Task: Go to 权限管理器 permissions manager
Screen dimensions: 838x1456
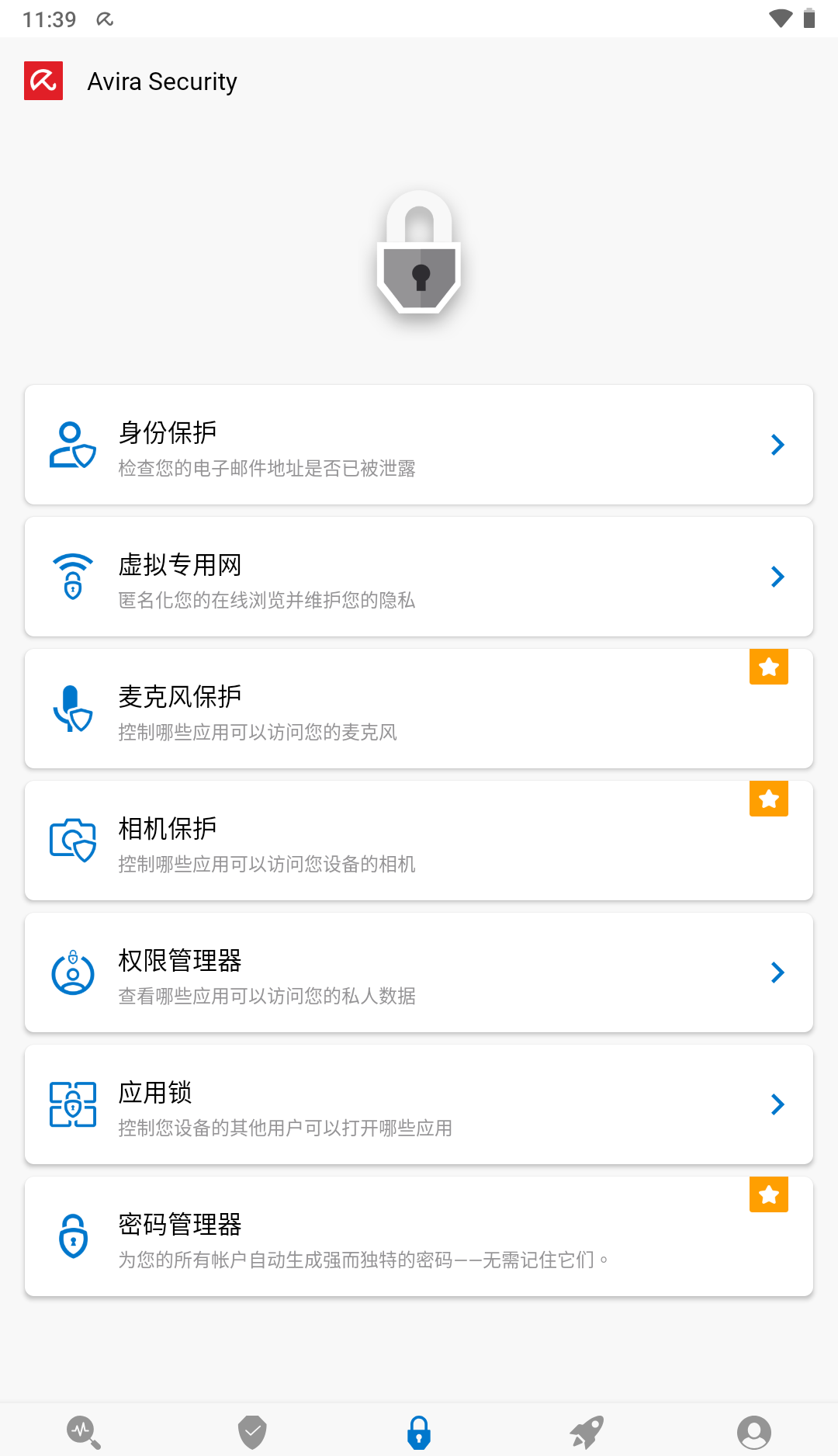Action: coord(419,972)
